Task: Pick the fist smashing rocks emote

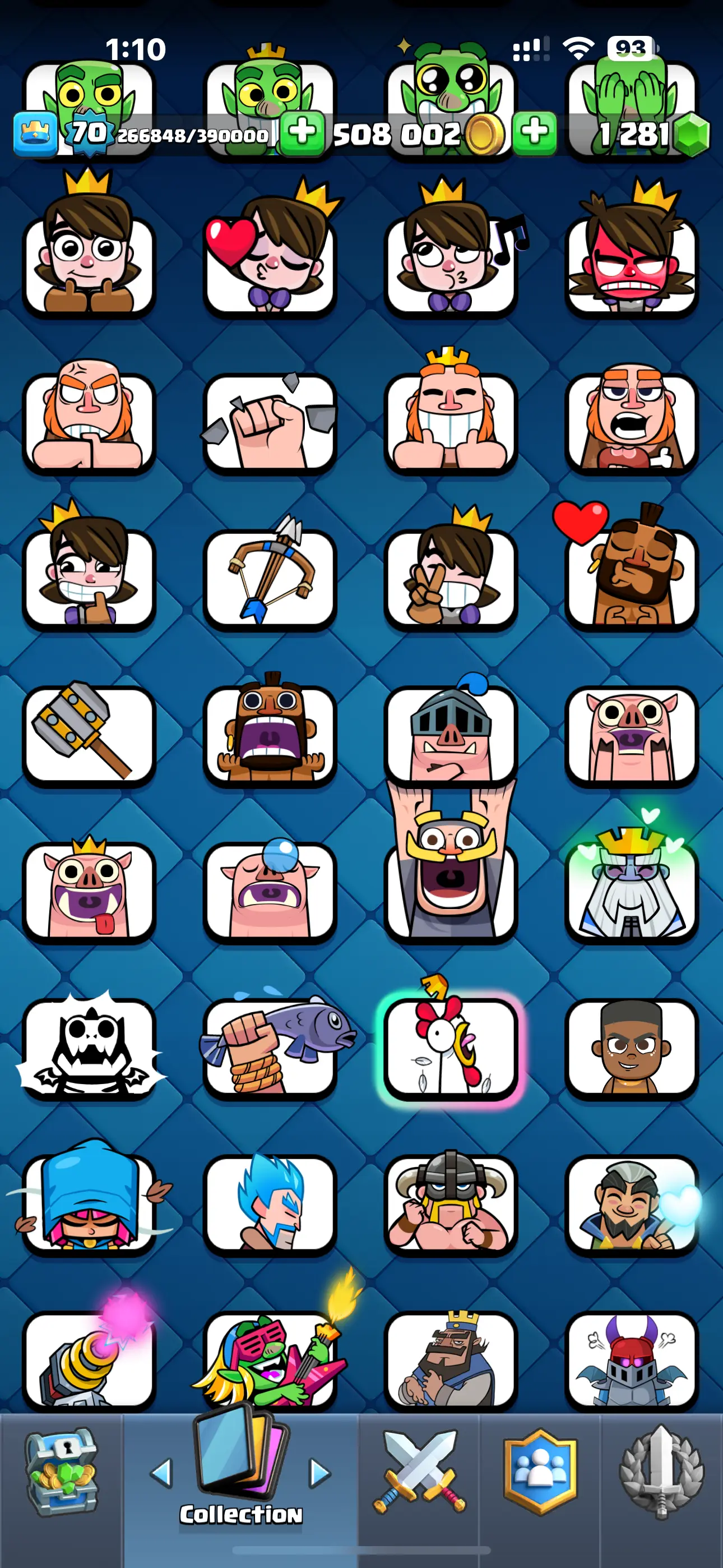Action: [x=270, y=421]
